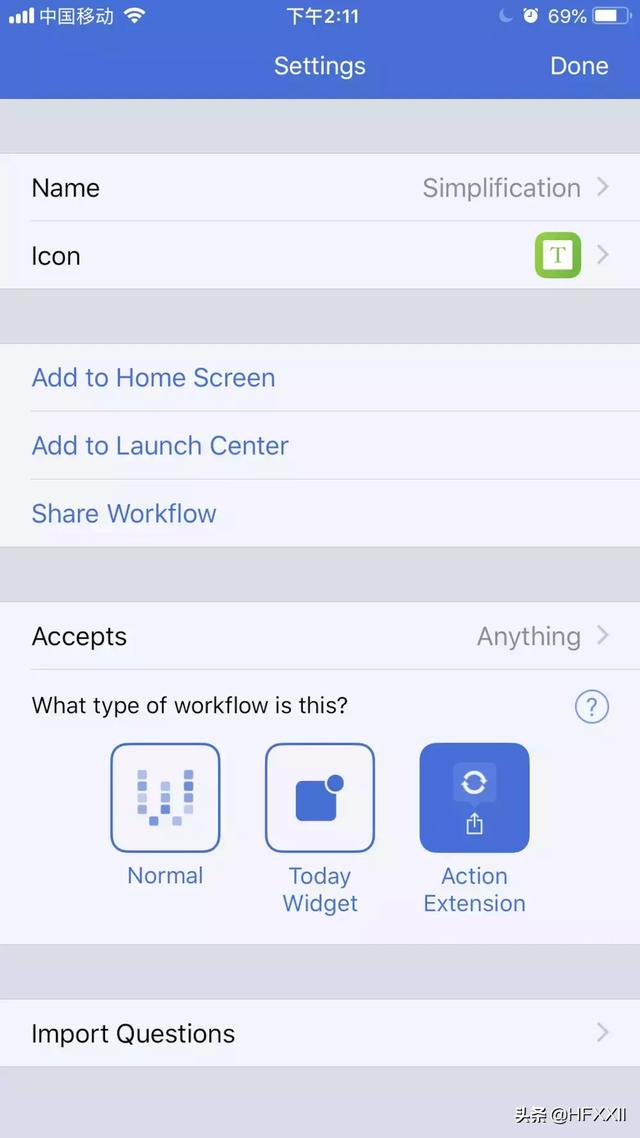Change the workflow Icon
Image resolution: width=640 pixels, height=1138 pixels.
(x=320, y=255)
